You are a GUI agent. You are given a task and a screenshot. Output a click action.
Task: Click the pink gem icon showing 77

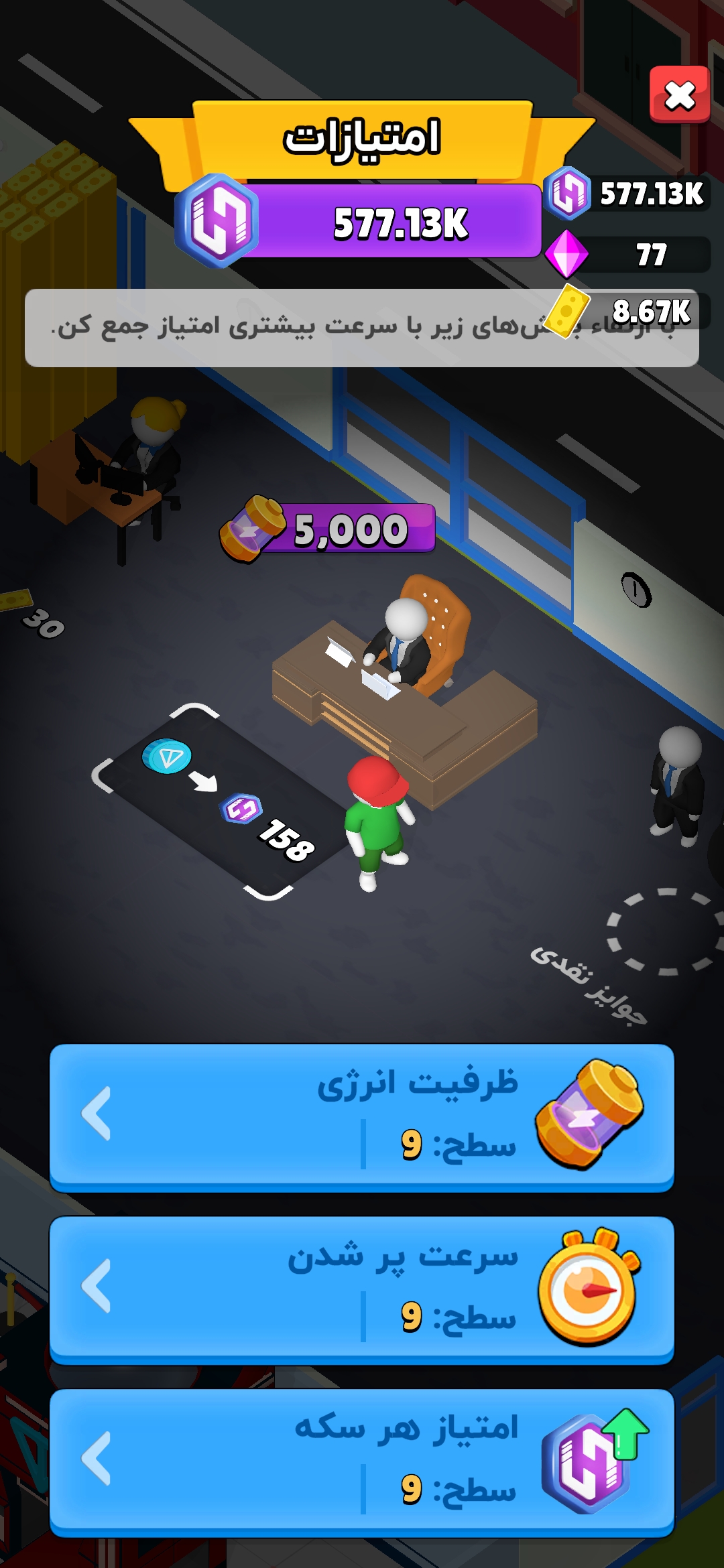click(x=568, y=255)
